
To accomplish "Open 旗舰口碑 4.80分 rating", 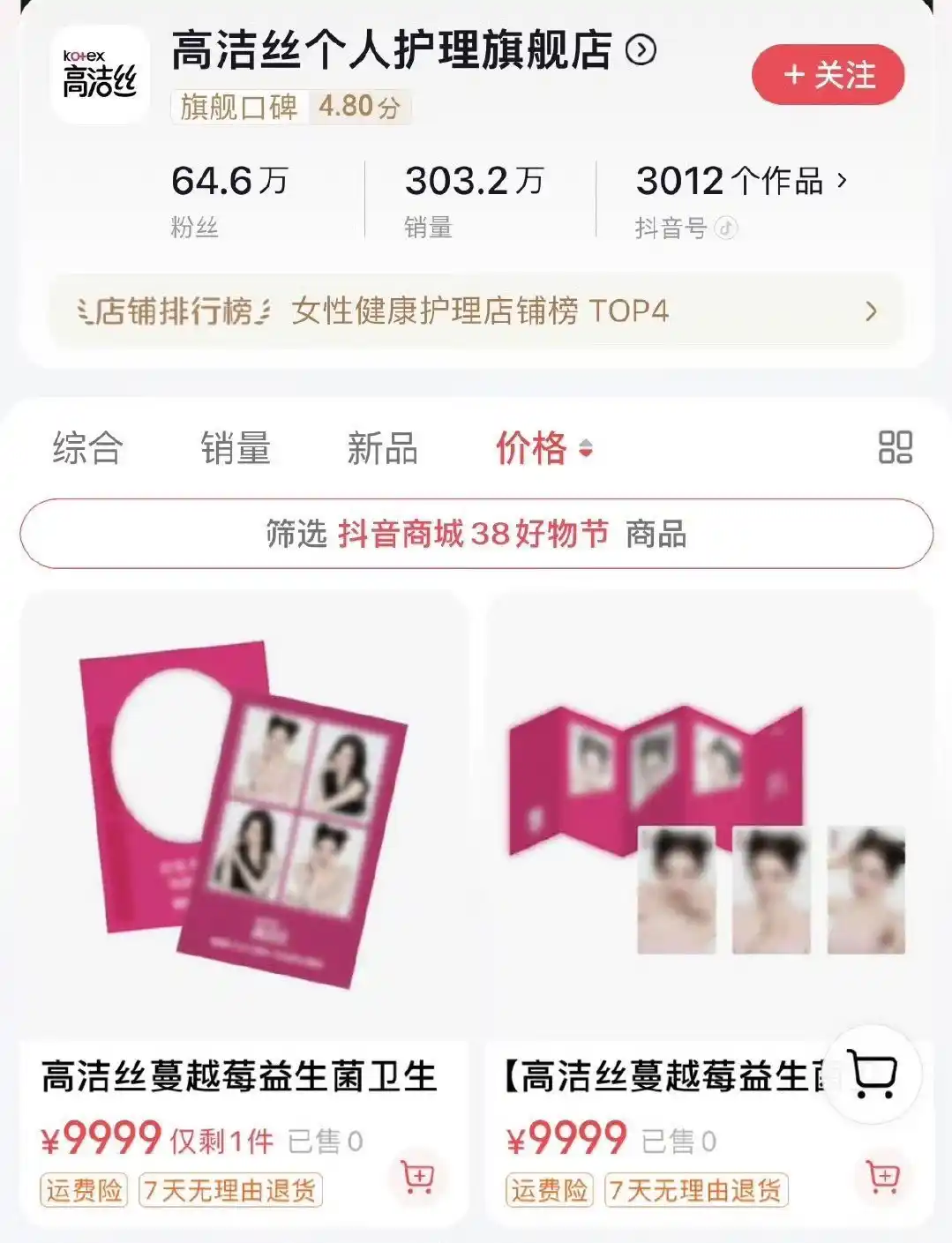I will 290,108.
